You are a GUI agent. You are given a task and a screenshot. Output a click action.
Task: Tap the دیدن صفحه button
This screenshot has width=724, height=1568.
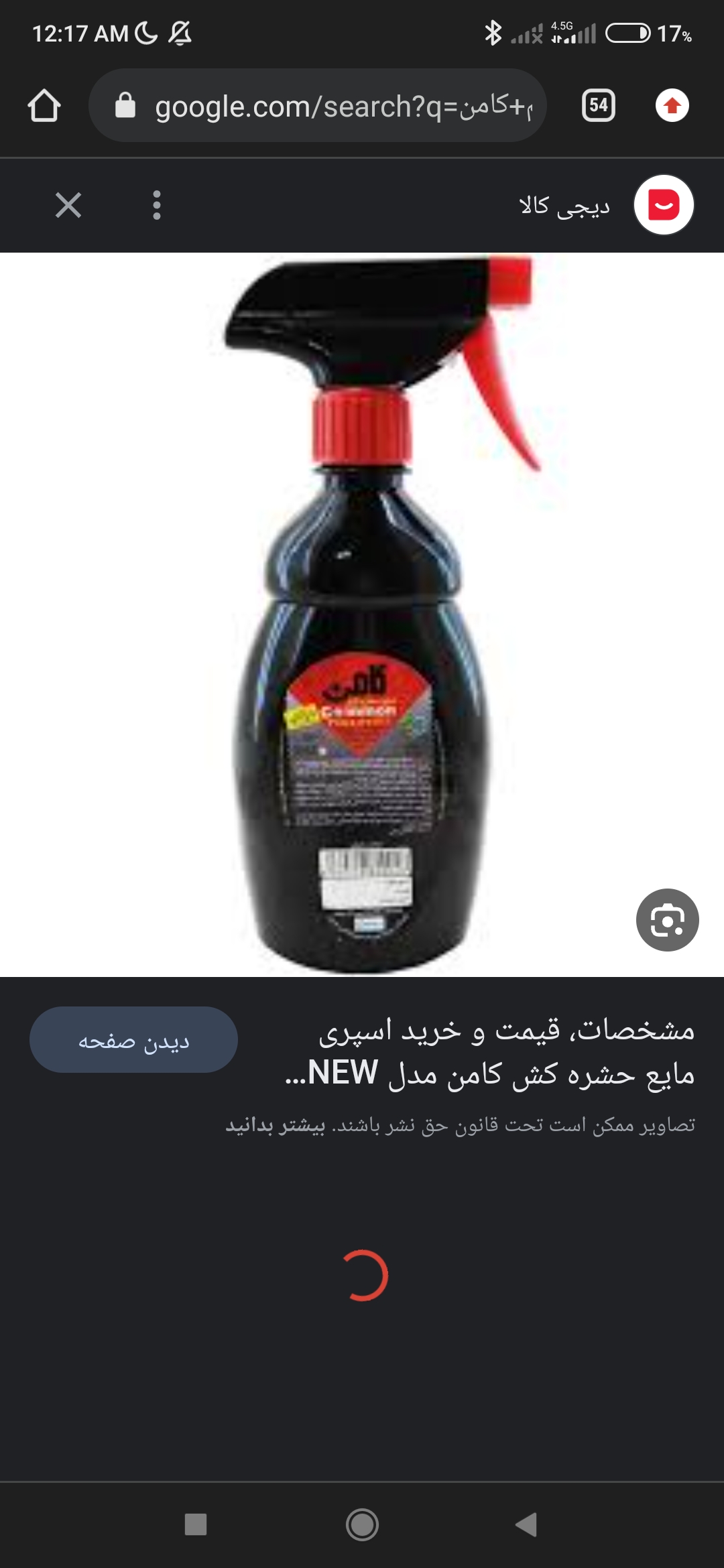click(133, 1040)
